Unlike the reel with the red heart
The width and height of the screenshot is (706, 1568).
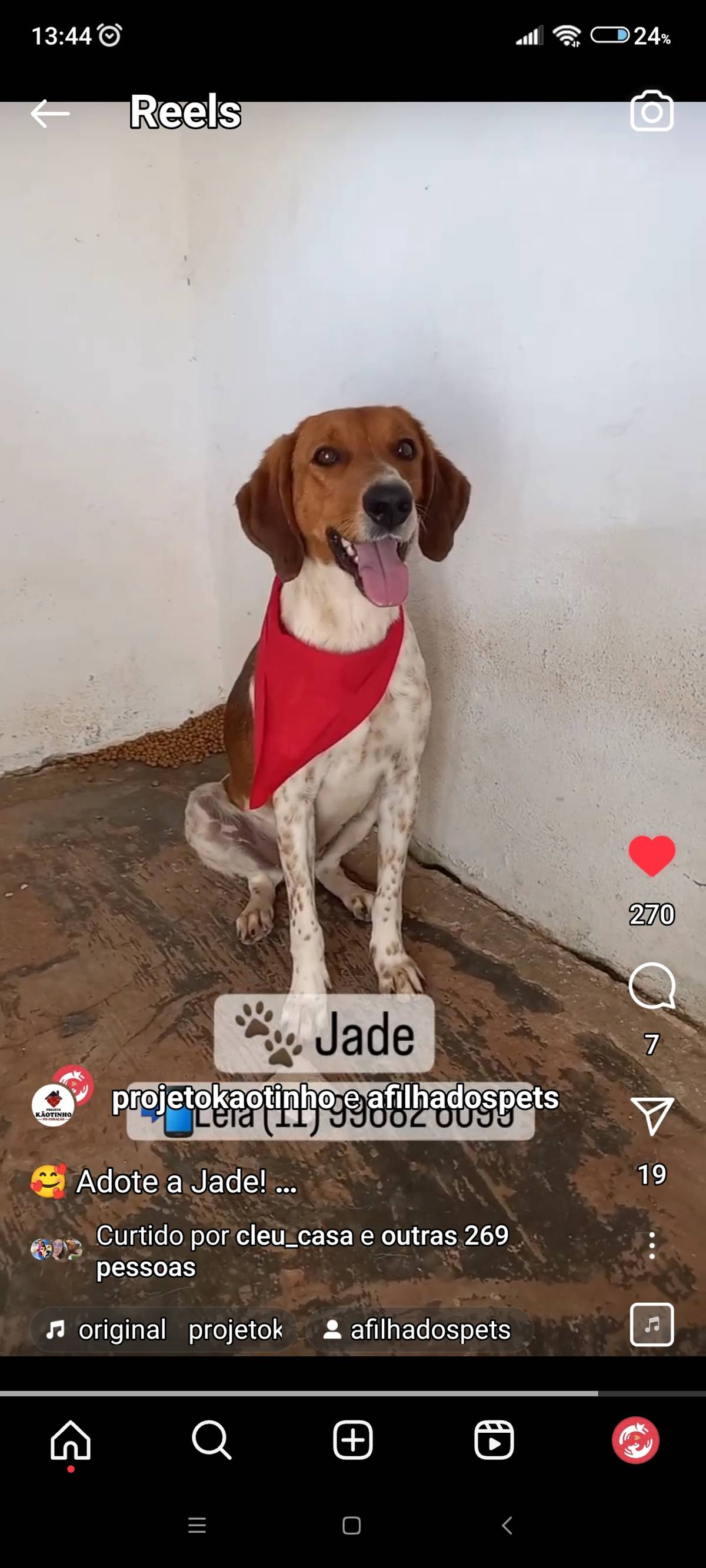tap(652, 855)
